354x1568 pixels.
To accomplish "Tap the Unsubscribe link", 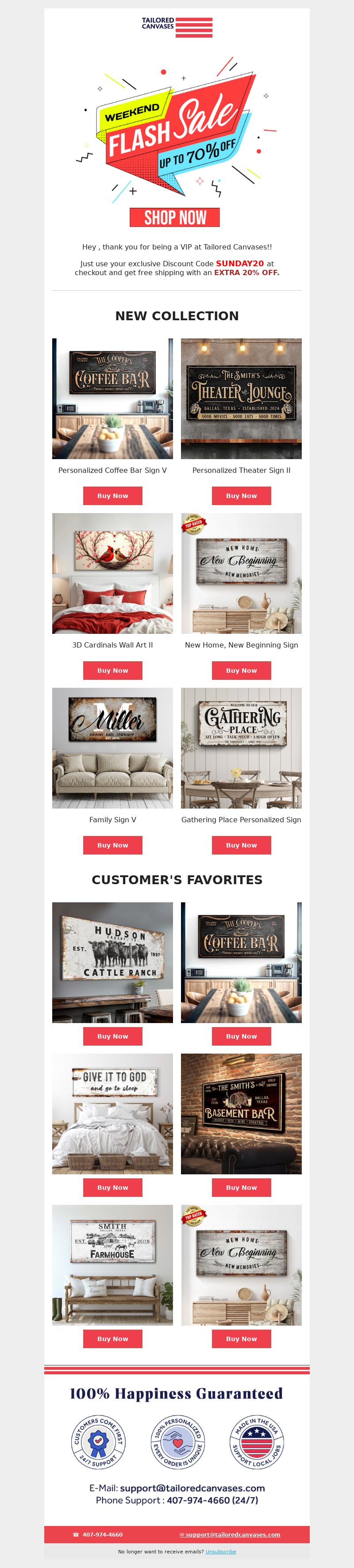I will tap(220, 1552).
